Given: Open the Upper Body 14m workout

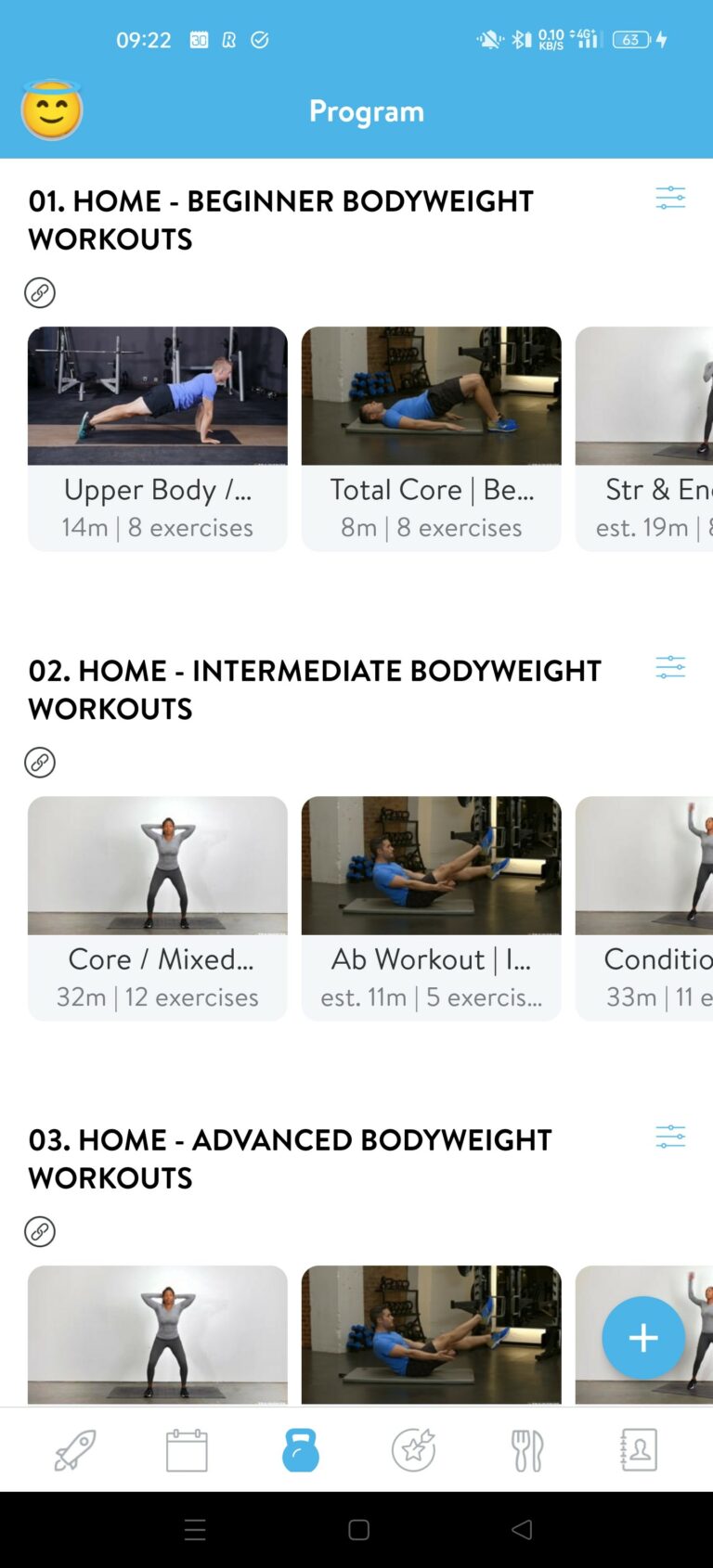Looking at the screenshot, I should [158, 439].
